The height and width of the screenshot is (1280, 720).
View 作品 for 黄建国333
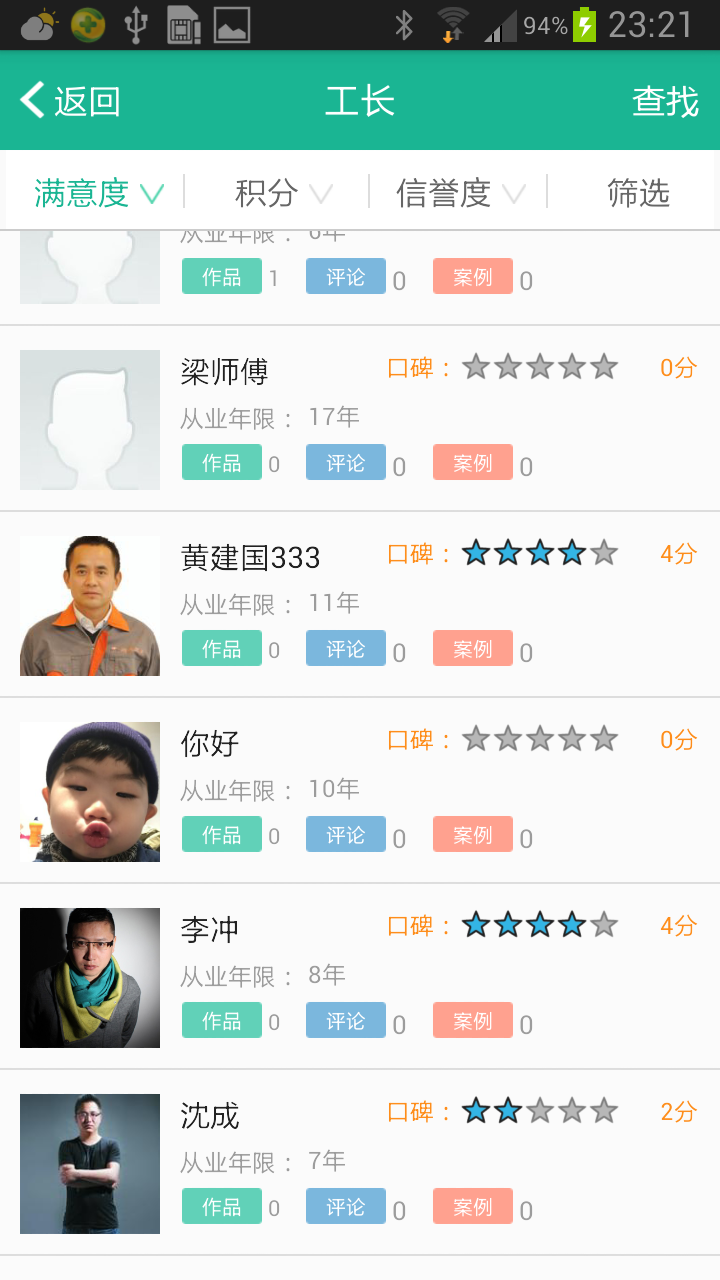click(x=222, y=648)
